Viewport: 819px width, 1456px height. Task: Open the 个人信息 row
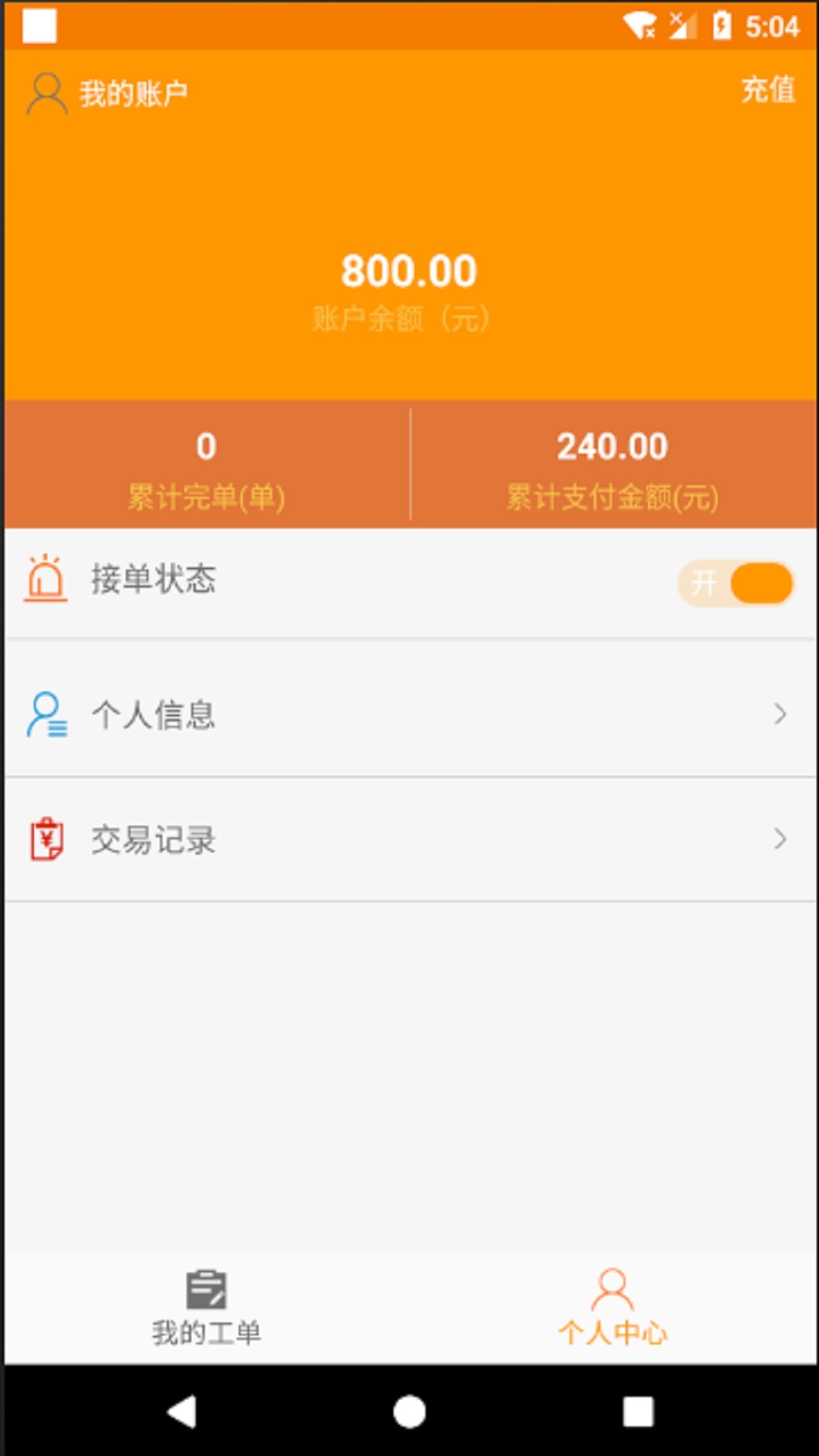coord(409,714)
